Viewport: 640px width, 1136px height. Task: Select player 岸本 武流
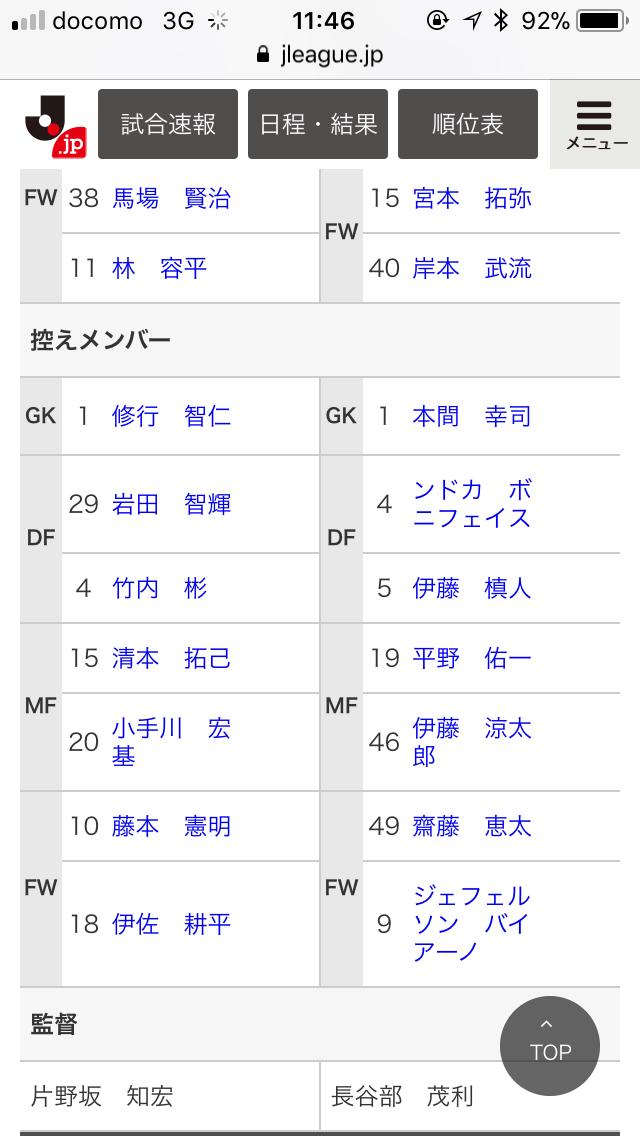click(472, 269)
